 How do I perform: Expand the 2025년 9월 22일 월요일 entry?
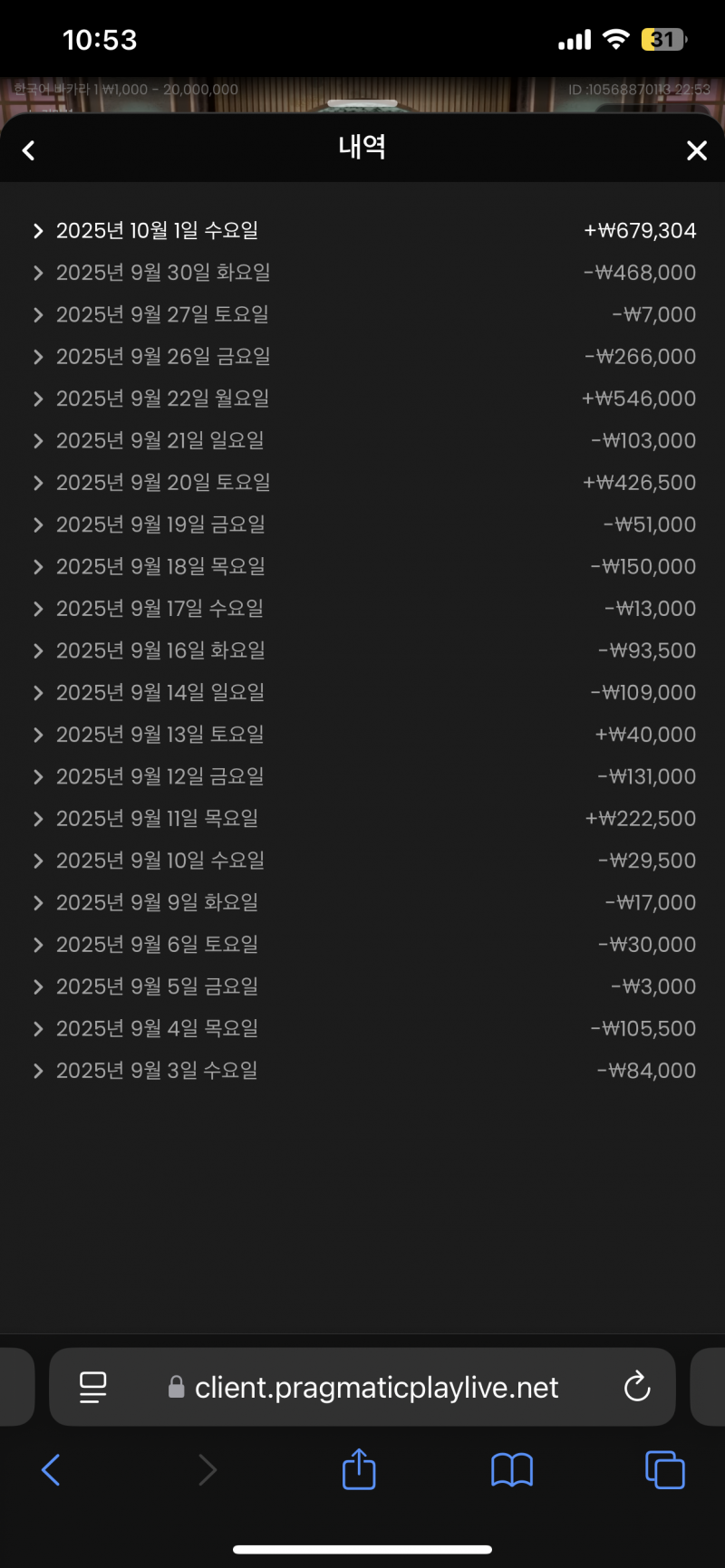[161, 399]
